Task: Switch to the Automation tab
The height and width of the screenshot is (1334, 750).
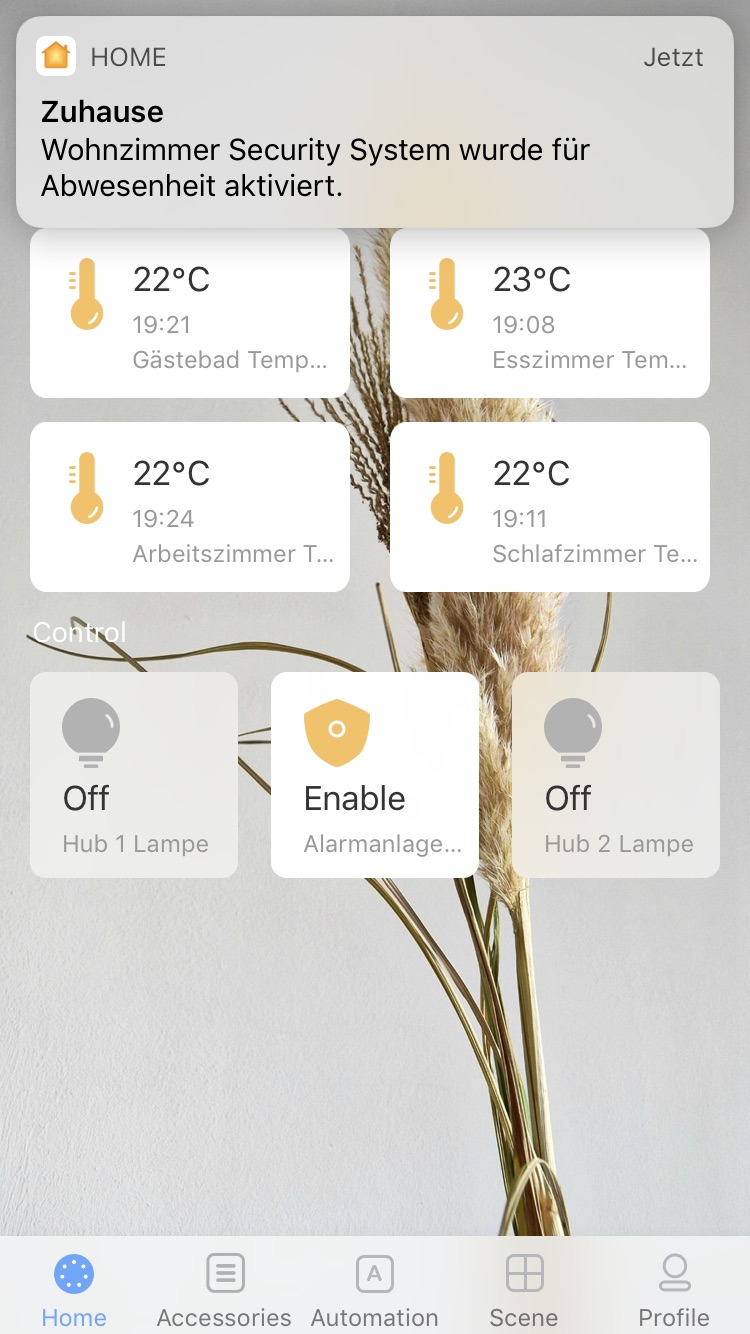Action: (x=375, y=1290)
